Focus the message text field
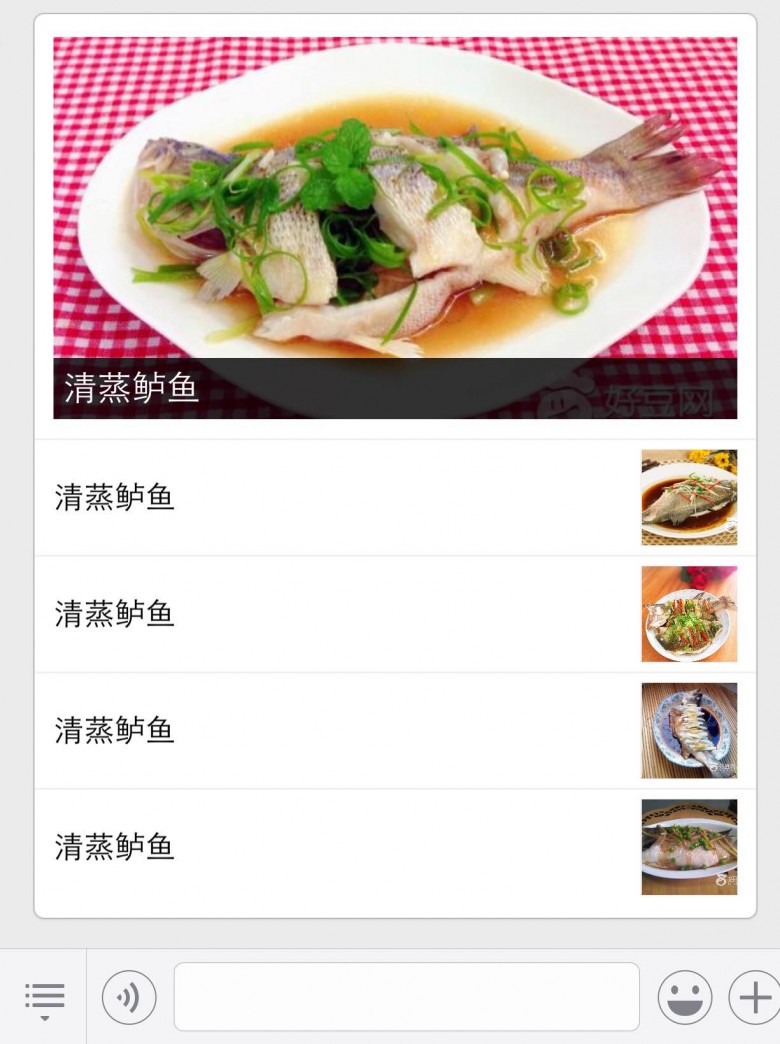 (x=406, y=996)
